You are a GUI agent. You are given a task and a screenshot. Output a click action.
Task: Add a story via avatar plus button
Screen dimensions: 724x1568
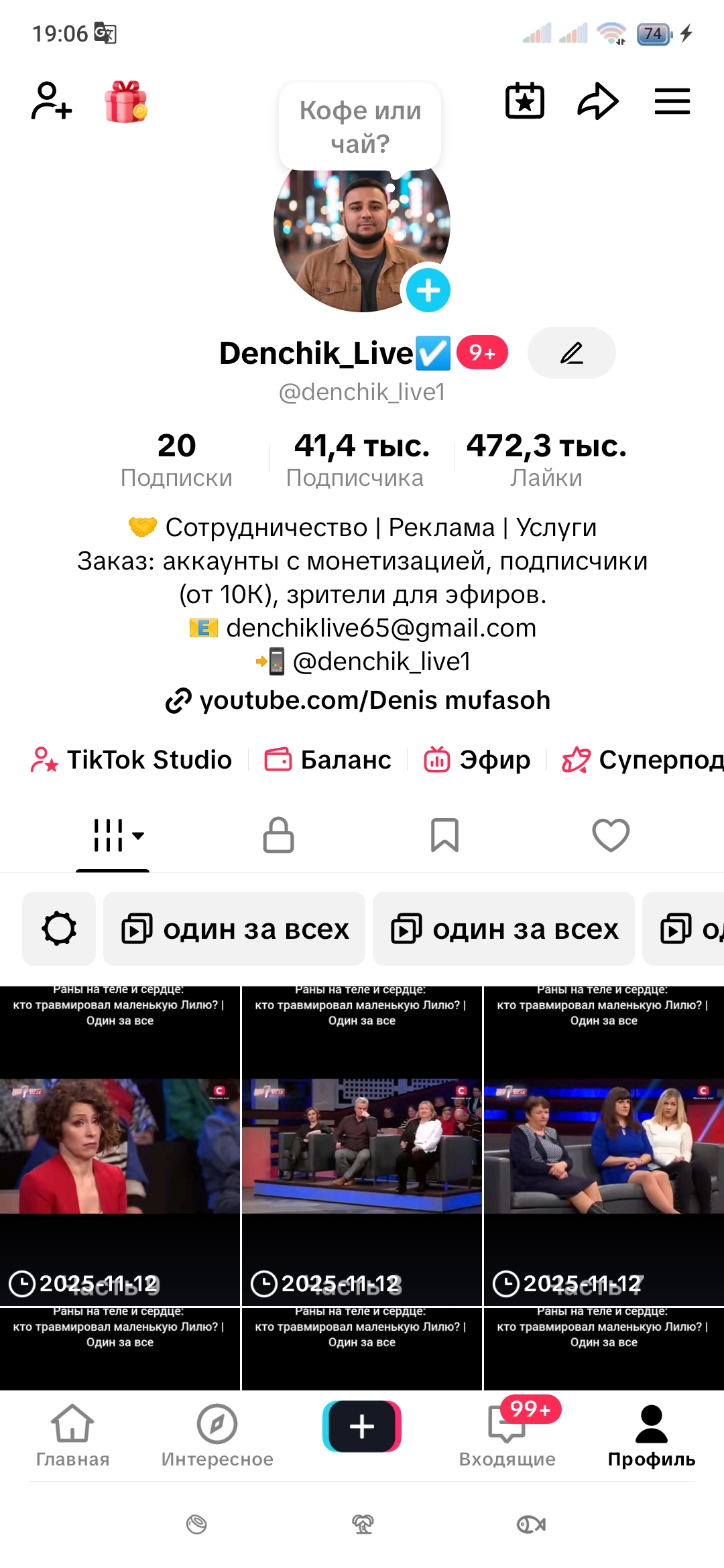[428, 289]
